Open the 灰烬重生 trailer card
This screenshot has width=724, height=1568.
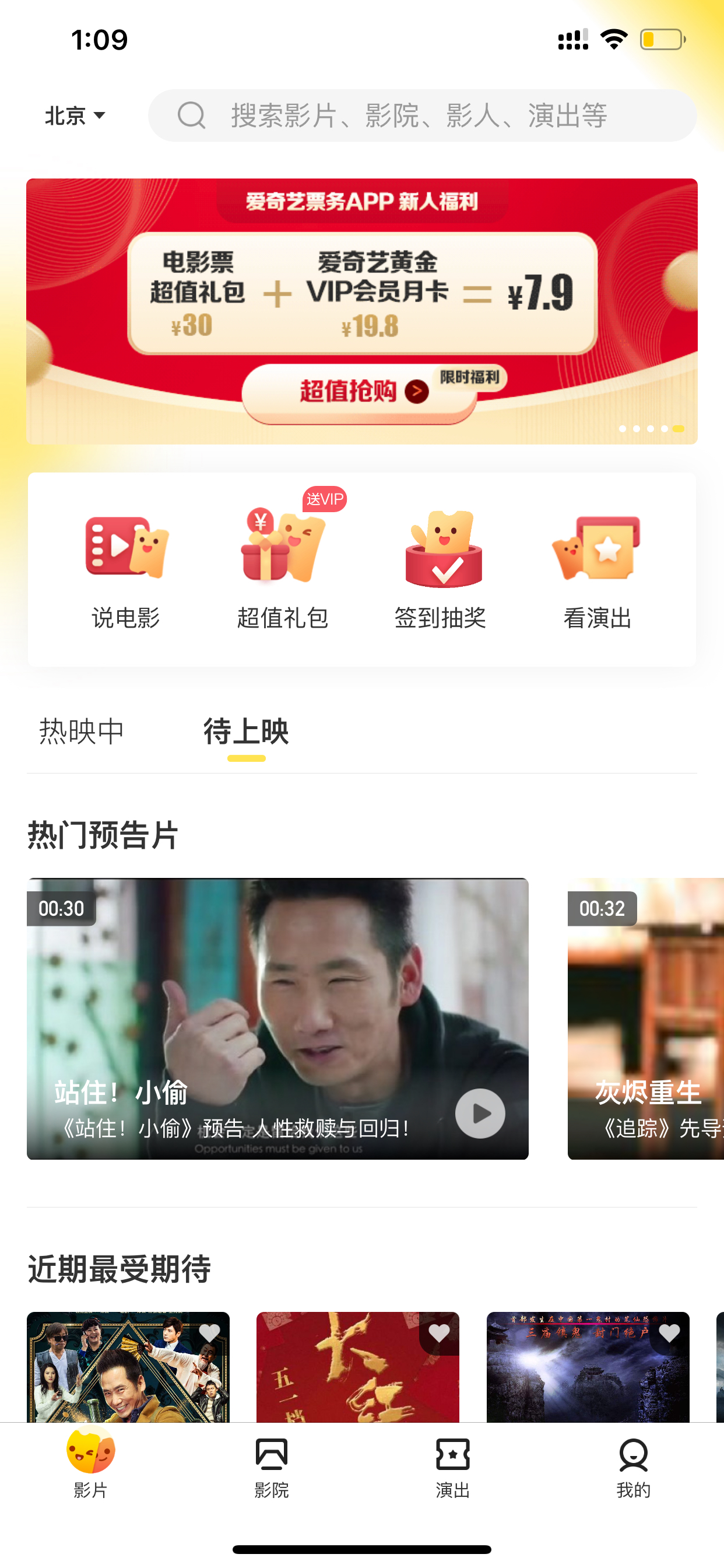(x=645, y=1019)
